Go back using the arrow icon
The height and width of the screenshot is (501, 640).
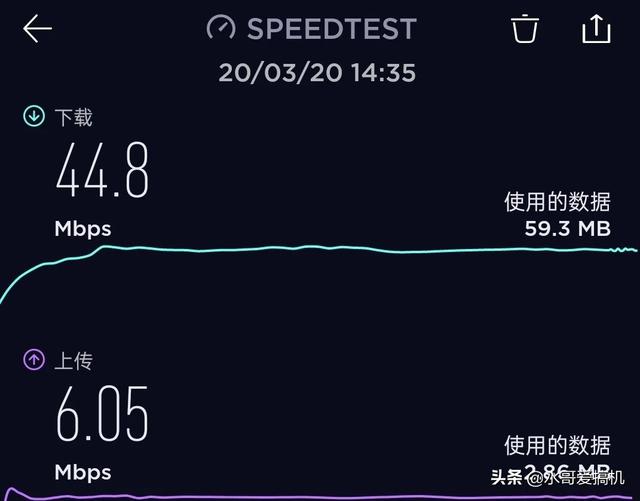point(37,29)
